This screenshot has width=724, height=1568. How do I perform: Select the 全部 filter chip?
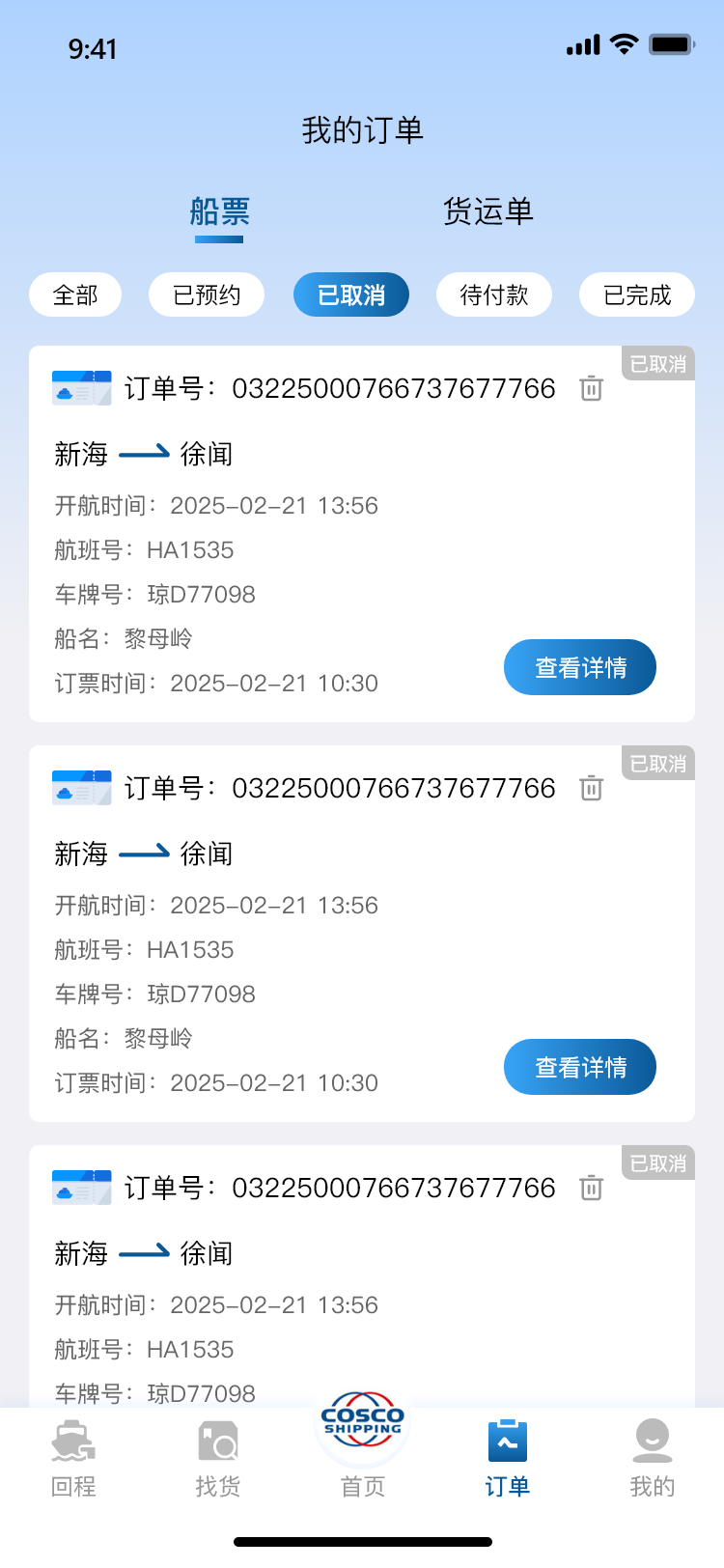(74, 295)
